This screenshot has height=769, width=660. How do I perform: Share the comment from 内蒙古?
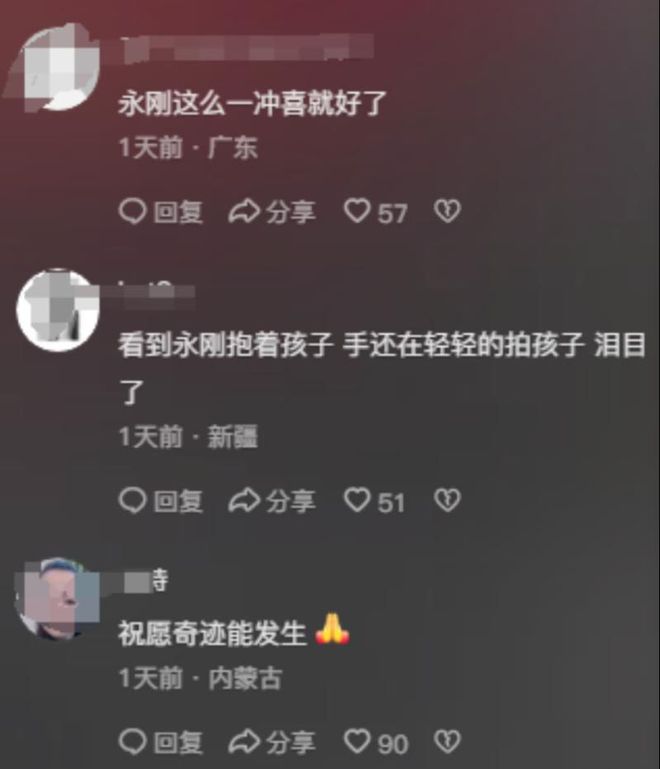point(273,742)
